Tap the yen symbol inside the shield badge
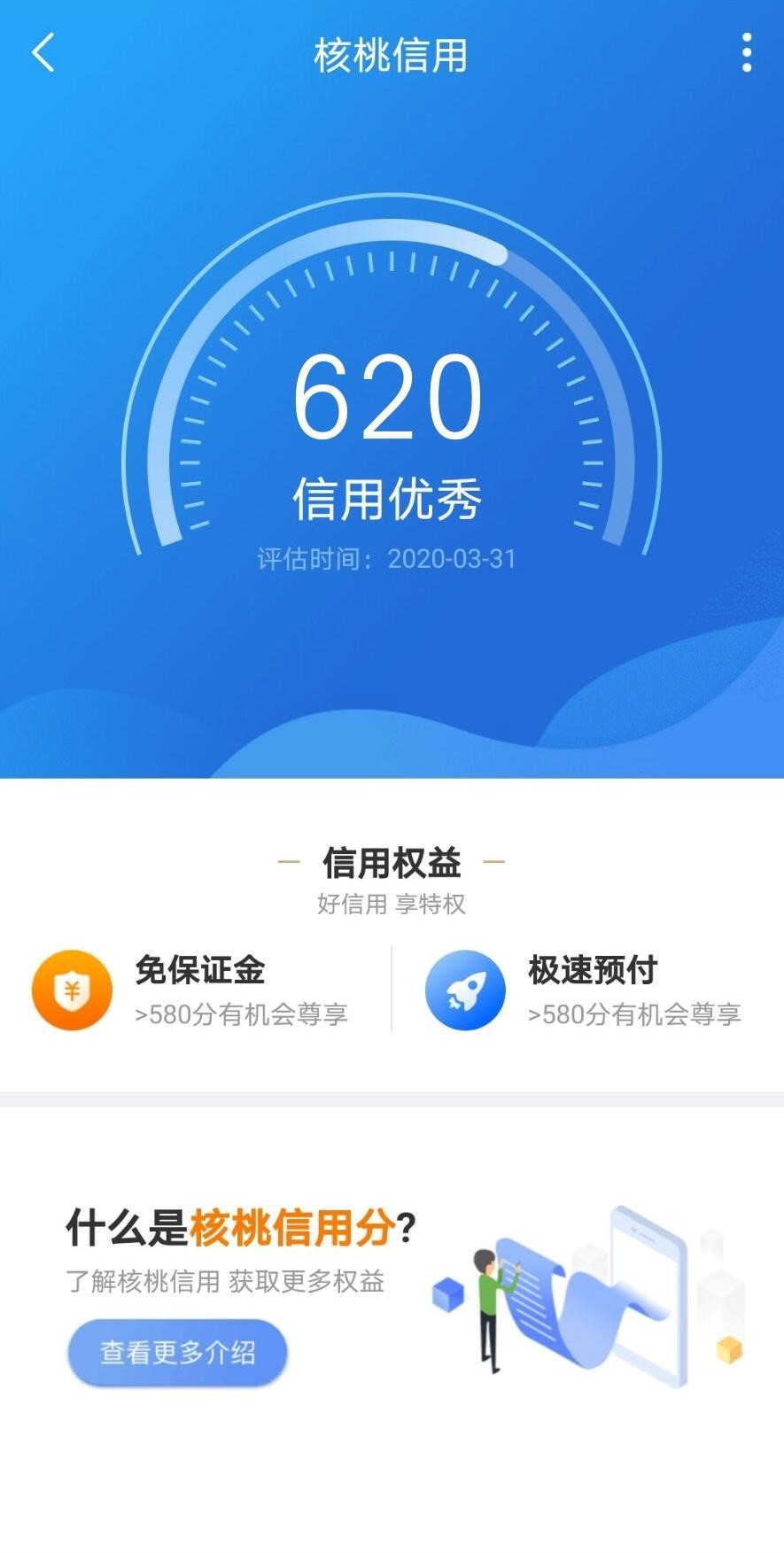 click(x=71, y=990)
